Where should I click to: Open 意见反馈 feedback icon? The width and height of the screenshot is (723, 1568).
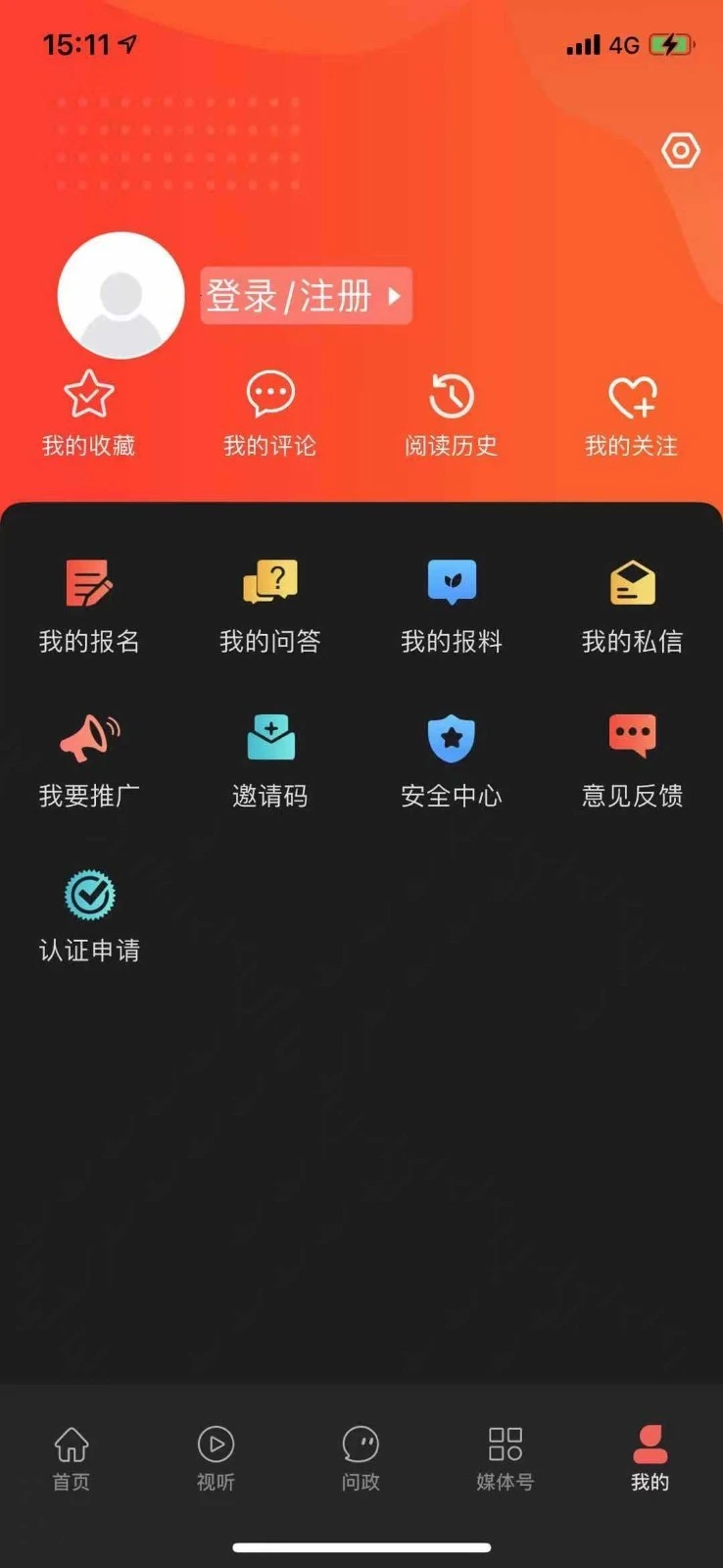[x=632, y=736]
